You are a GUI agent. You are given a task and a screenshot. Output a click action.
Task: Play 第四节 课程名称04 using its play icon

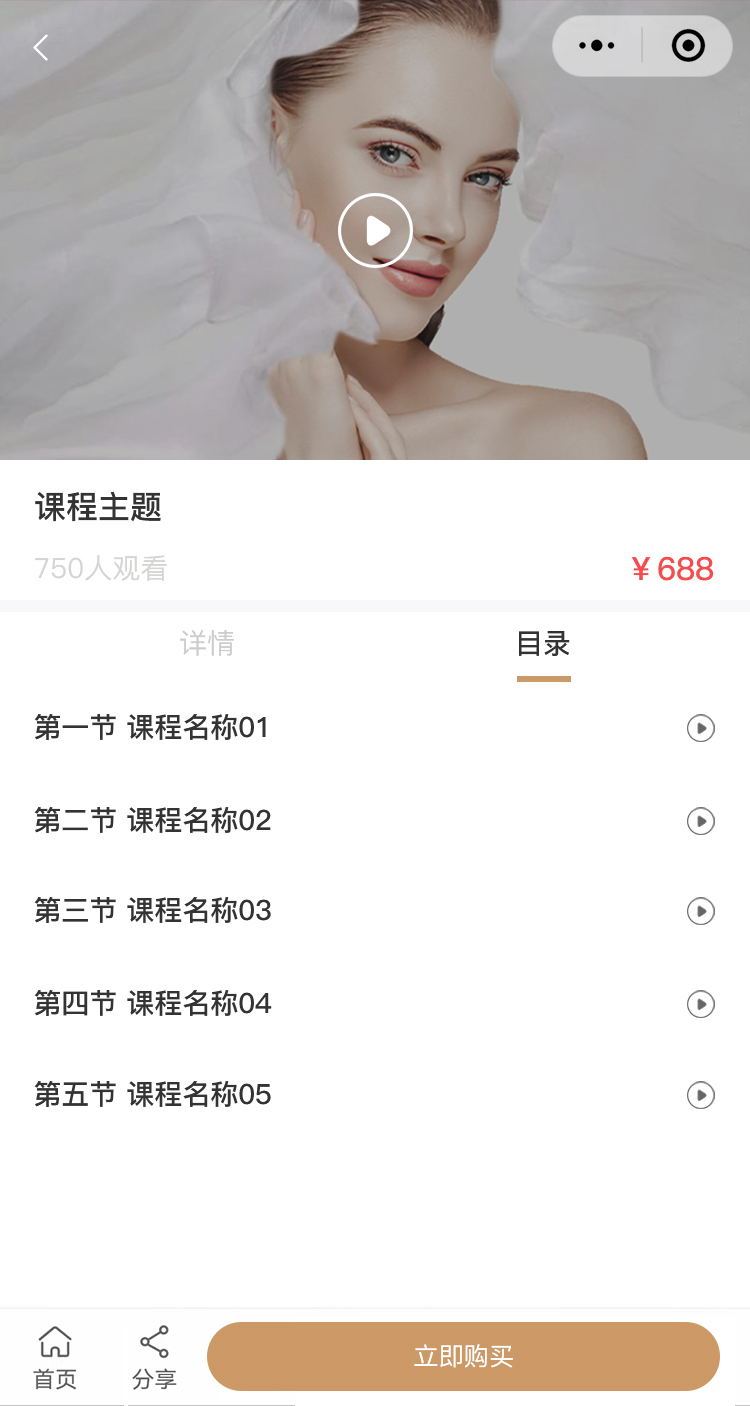coord(701,1003)
